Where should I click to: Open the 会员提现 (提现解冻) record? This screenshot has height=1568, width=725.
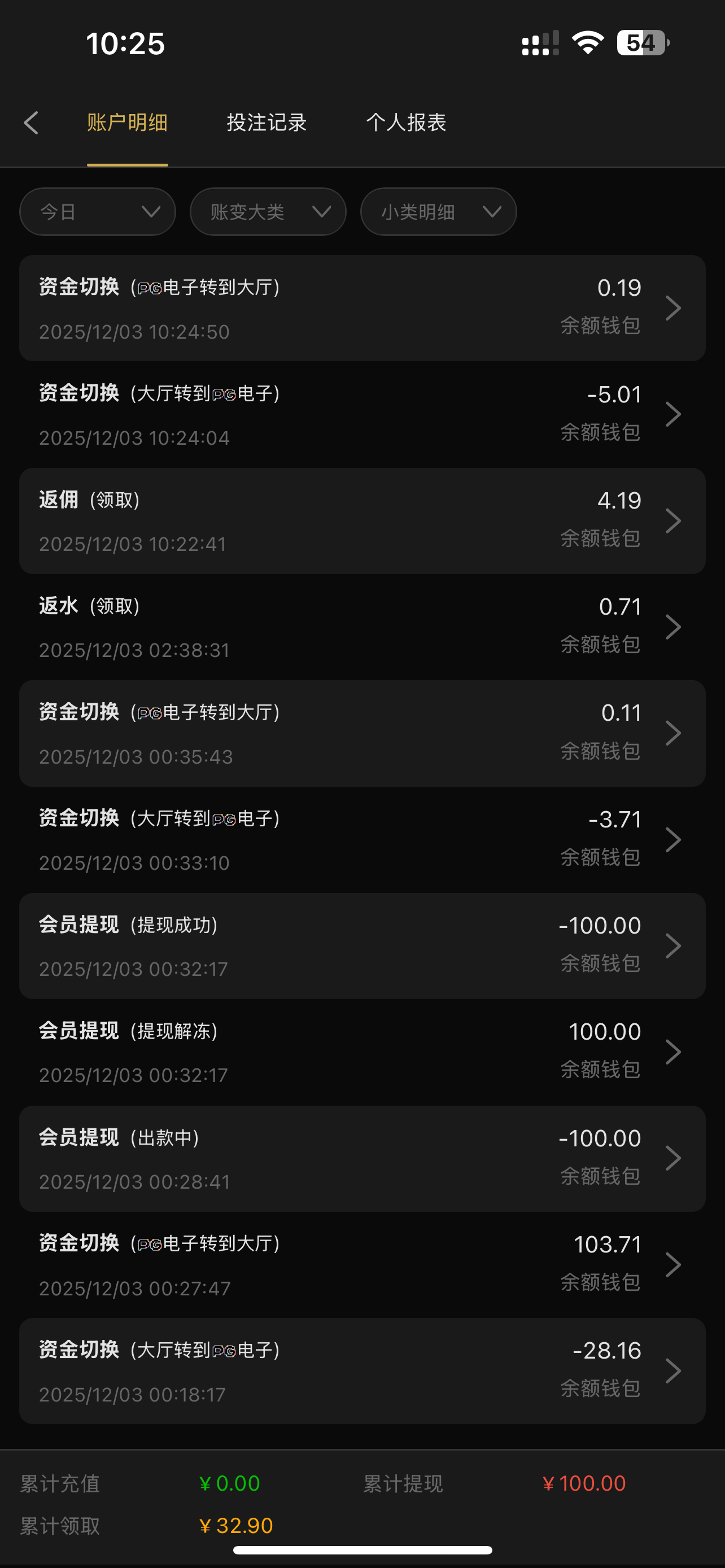pyautogui.click(x=362, y=1053)
